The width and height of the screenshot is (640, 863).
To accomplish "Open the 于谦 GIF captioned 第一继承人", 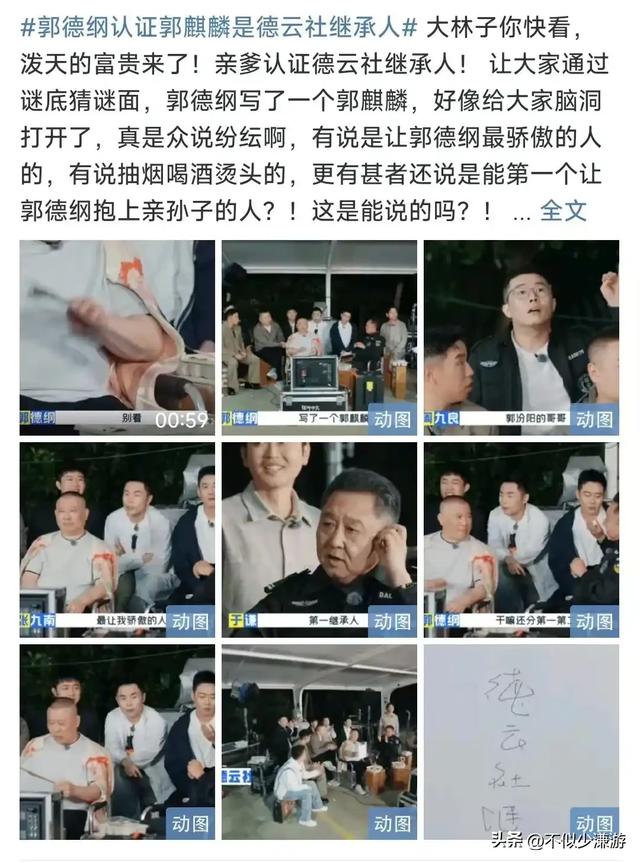I will pos(319,540).
